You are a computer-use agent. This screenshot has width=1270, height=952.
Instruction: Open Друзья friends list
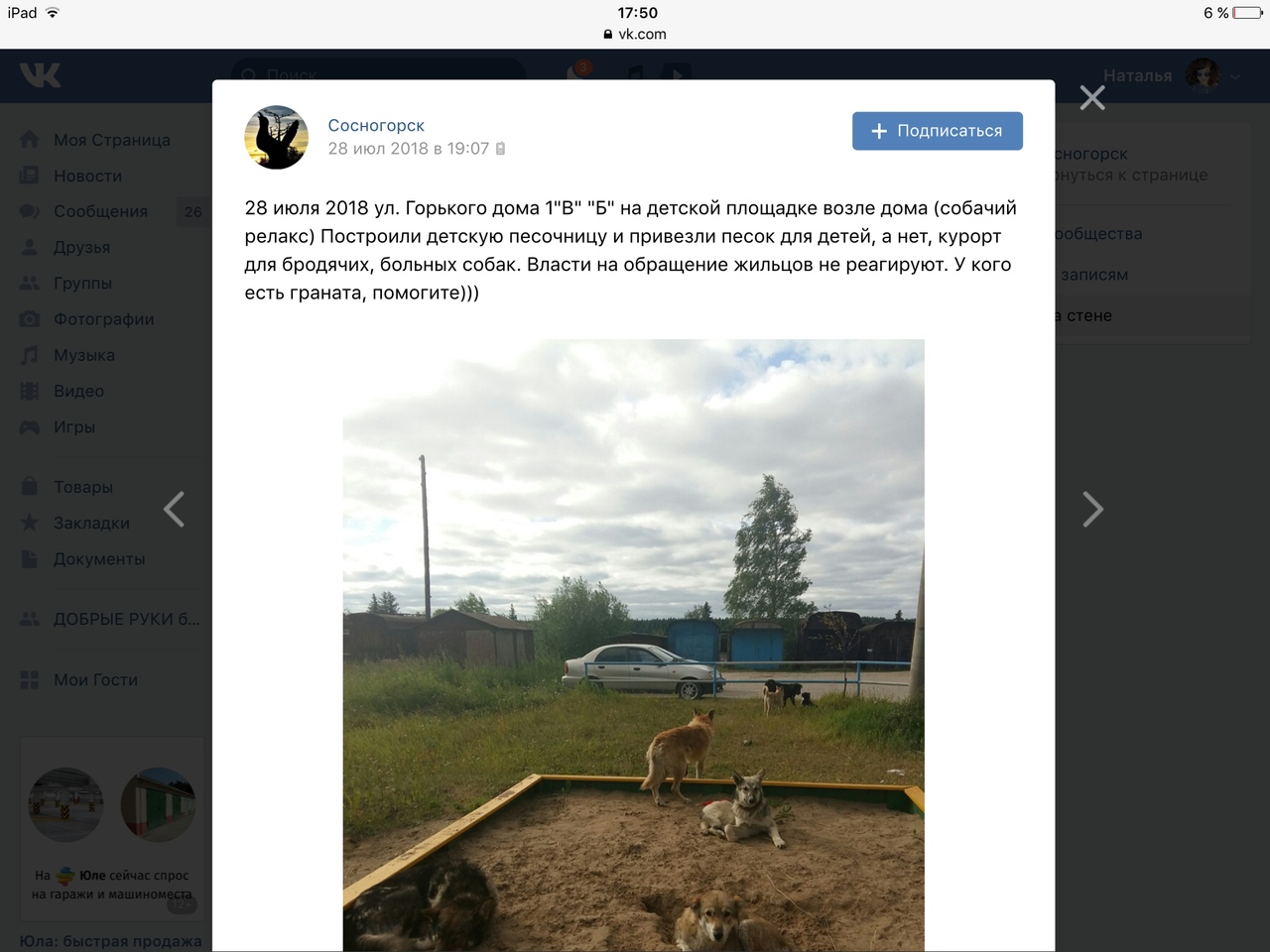coord(81,247)
